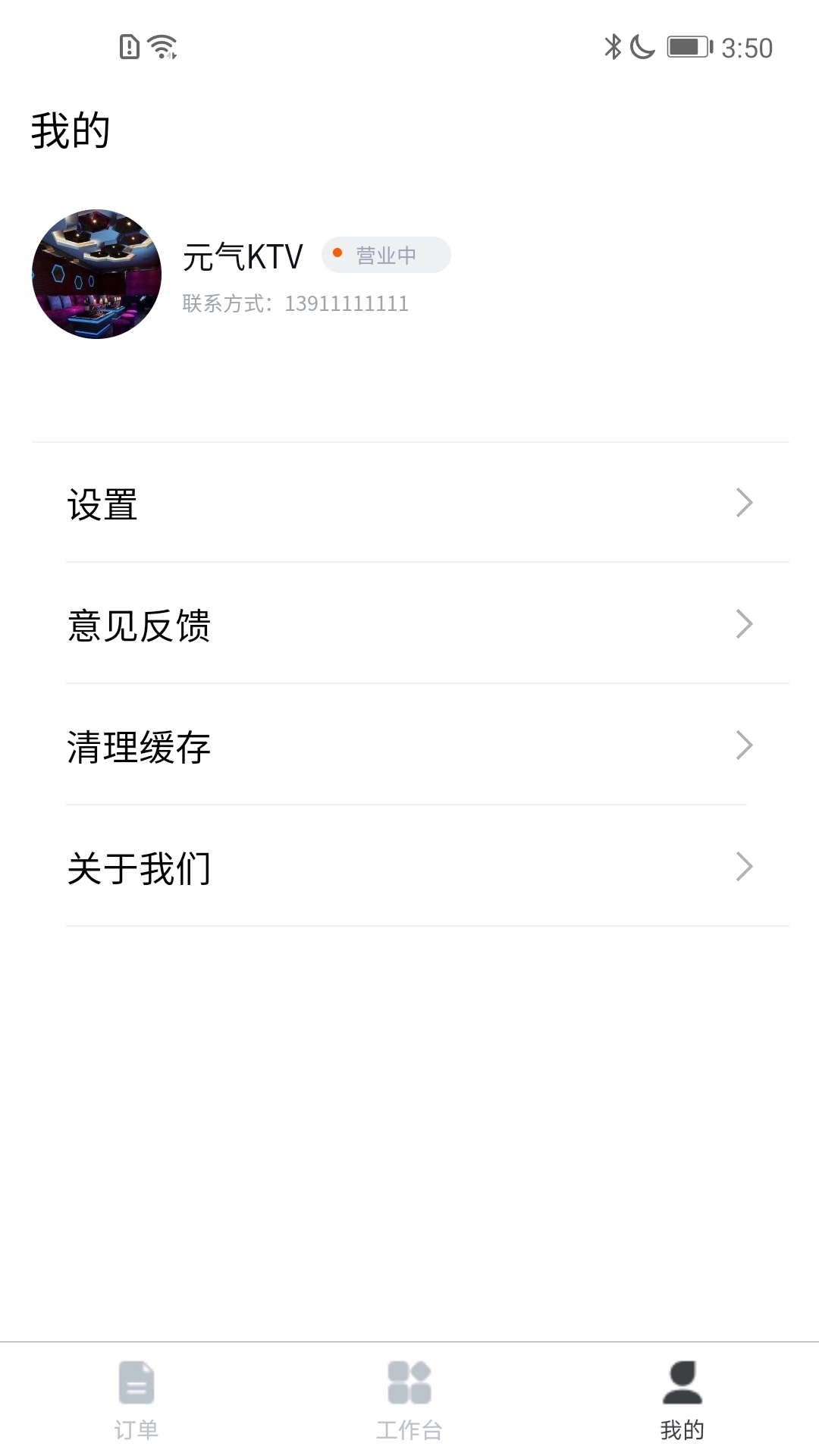Viewport: 819px width, 1456px height.
Task: Toggle the 营业中 business status badge
Action: coord(385,255)
